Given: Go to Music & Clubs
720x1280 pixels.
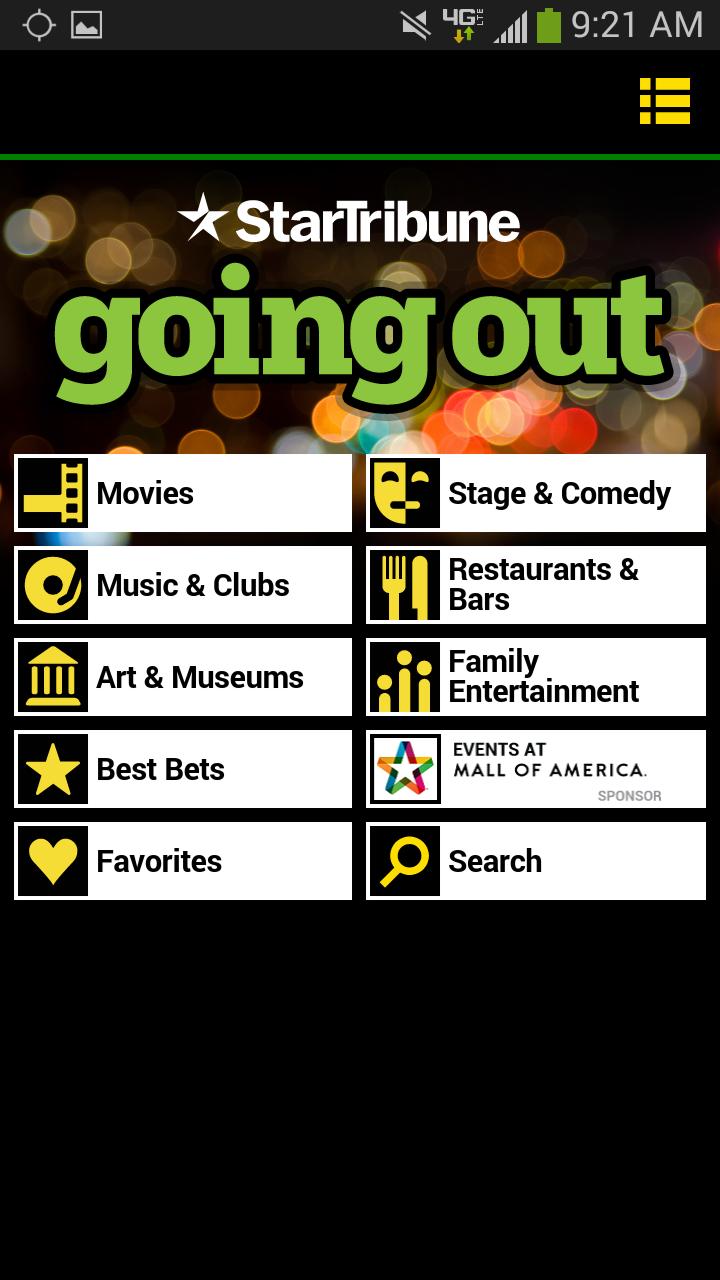Looking at the screenshot, I should coord(183,585).
